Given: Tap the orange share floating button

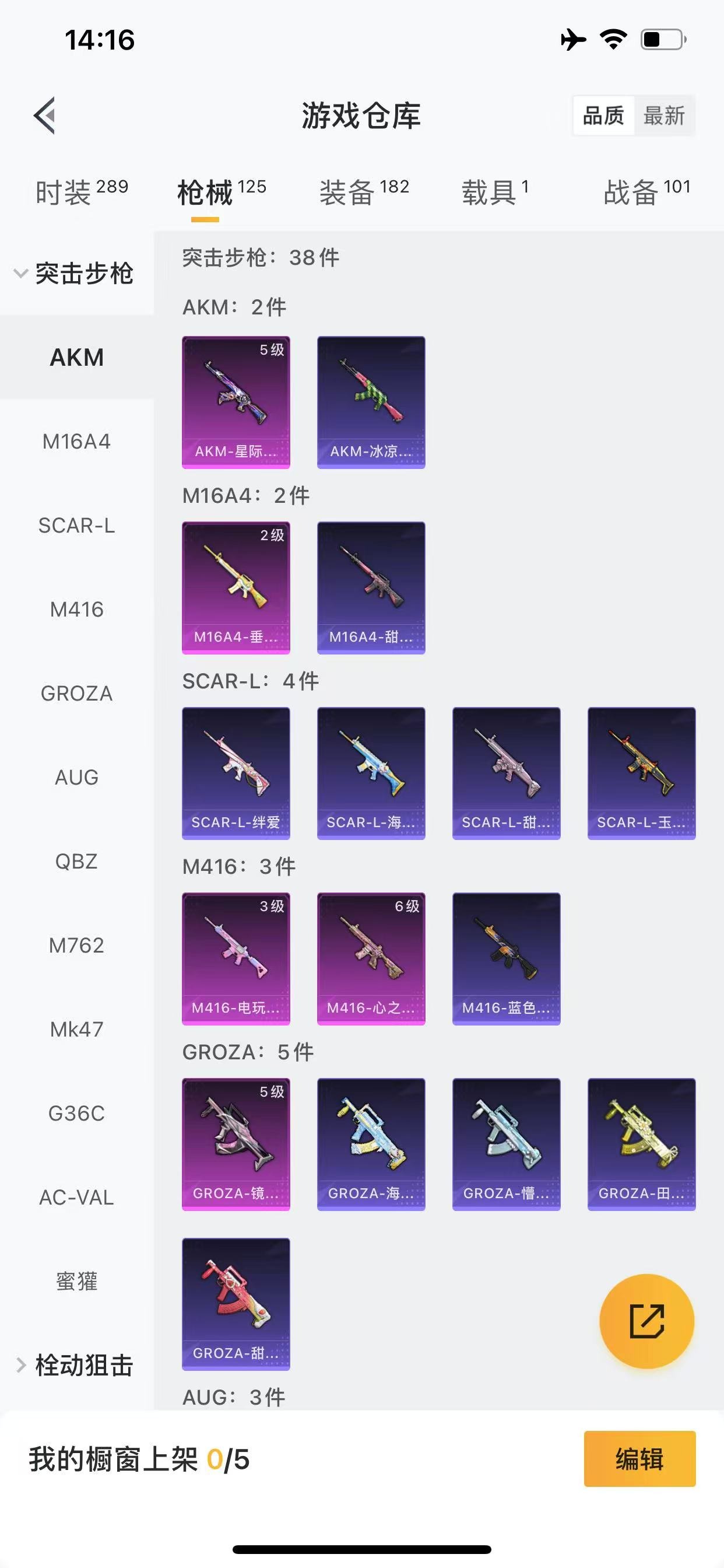Looking at the screenshot, I should (646, 1321).
